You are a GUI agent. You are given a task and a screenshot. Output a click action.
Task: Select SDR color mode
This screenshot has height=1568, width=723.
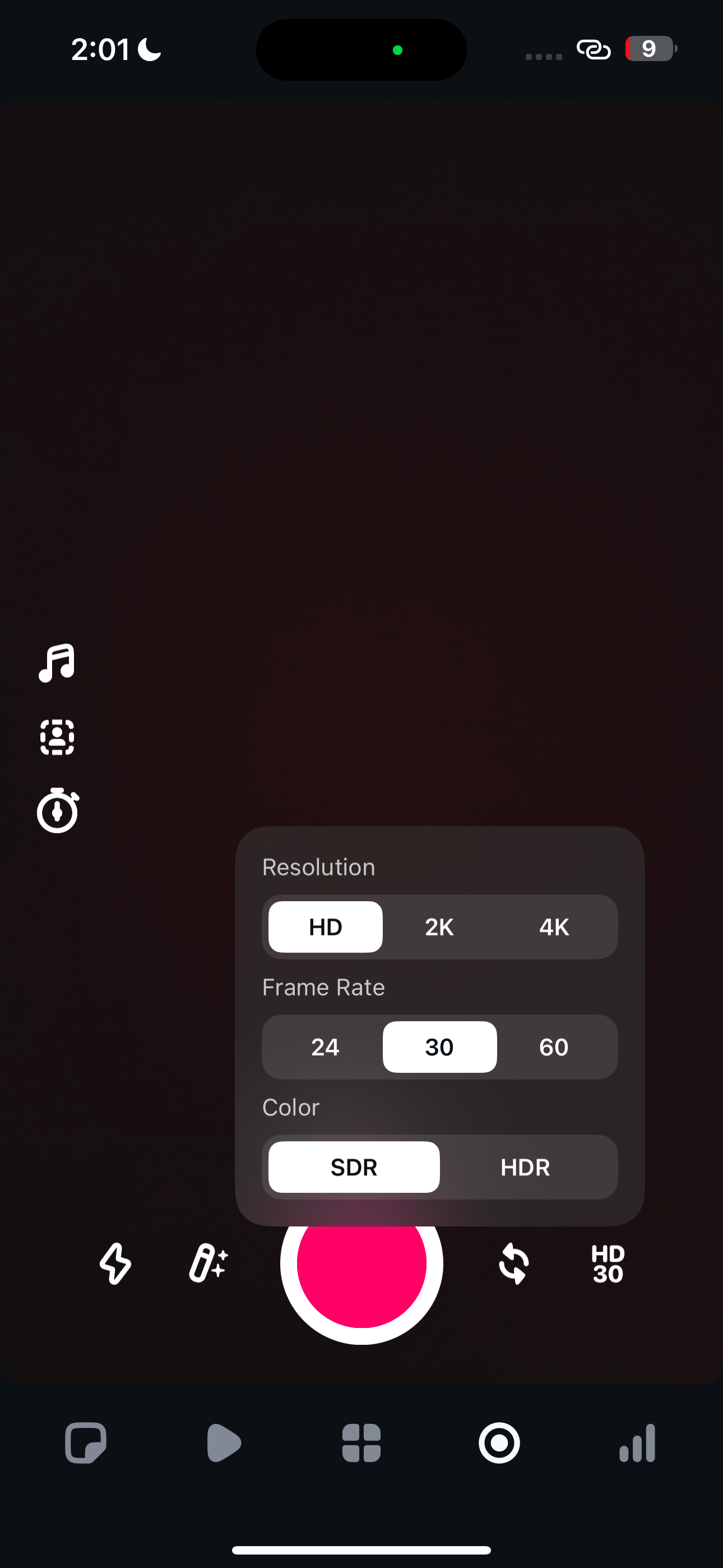[354, 1167]
